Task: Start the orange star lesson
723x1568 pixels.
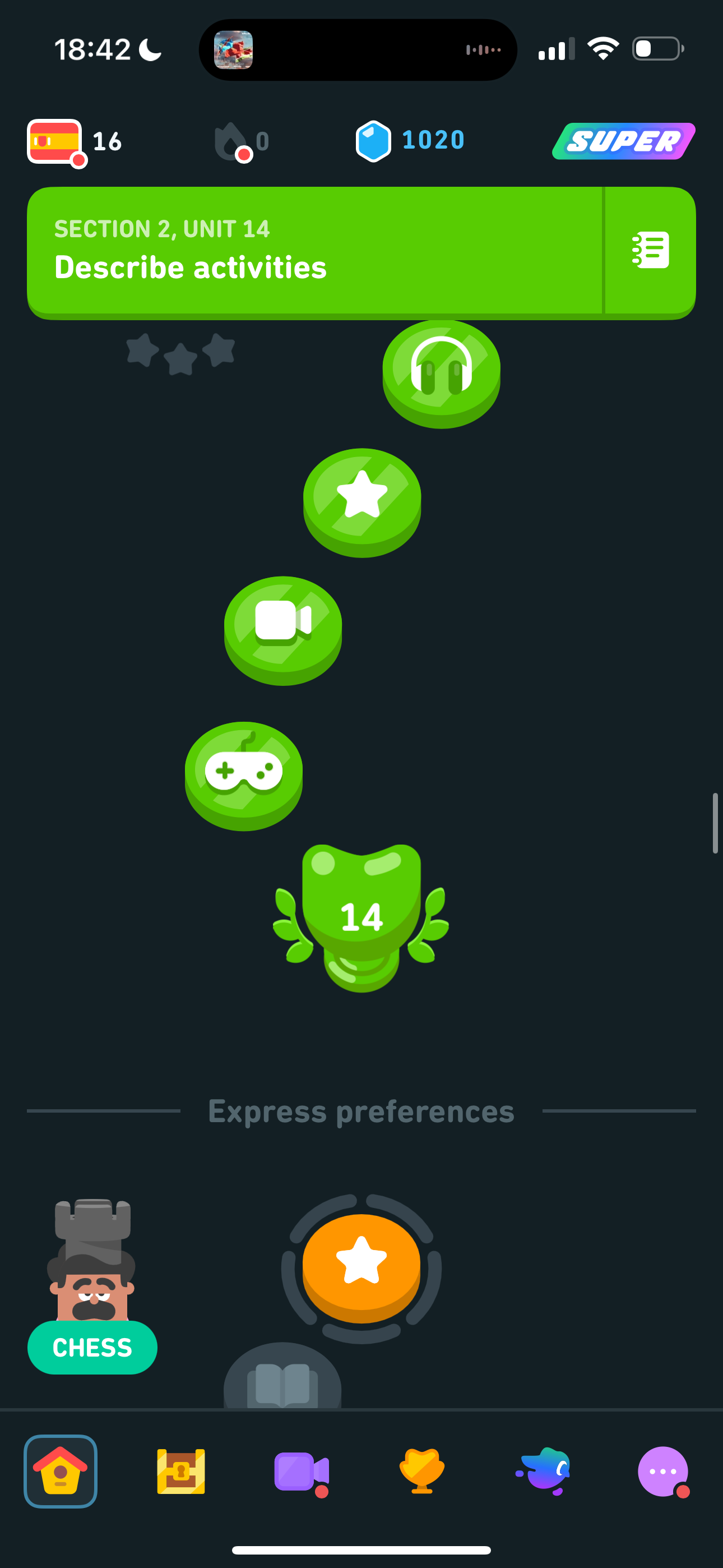Action: pyautogui.click(x=361, y=1263)
